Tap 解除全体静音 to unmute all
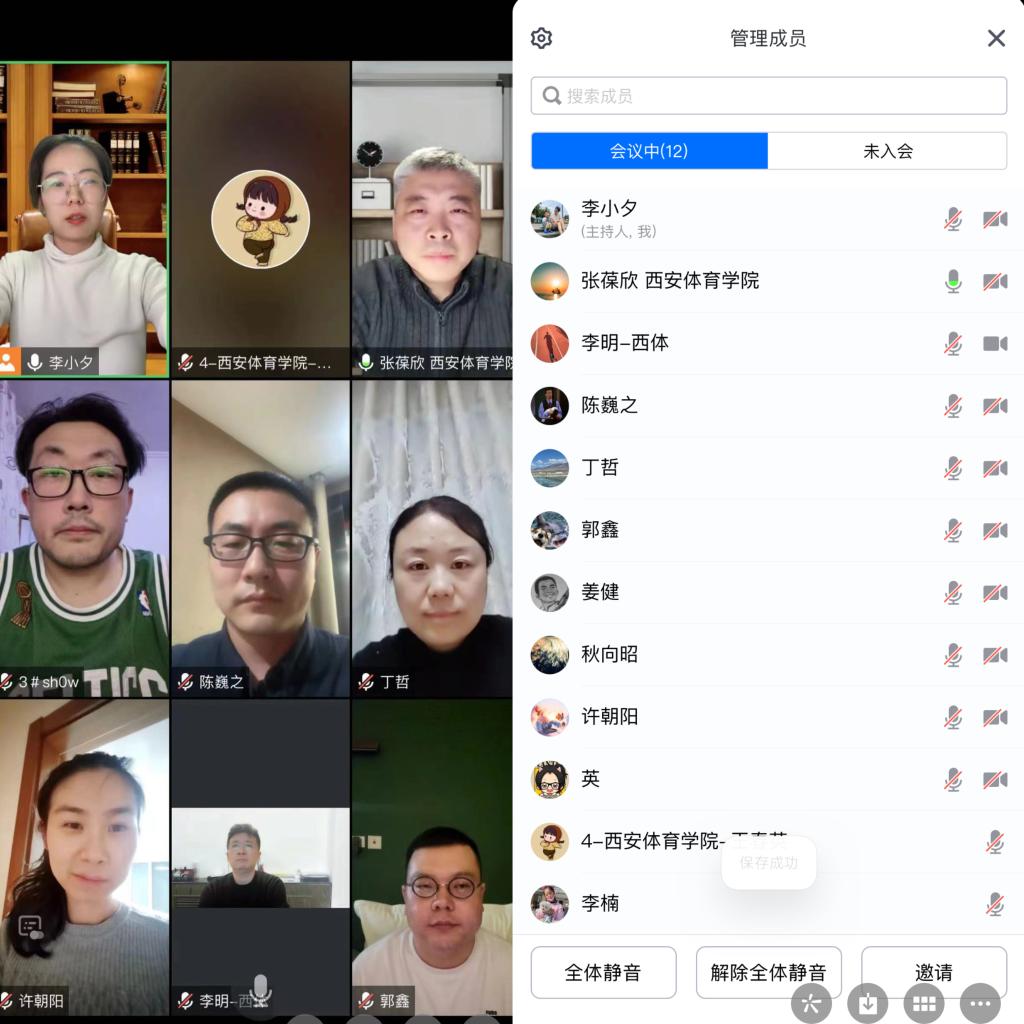The image size is (1024, 1024). click(768, 972)
